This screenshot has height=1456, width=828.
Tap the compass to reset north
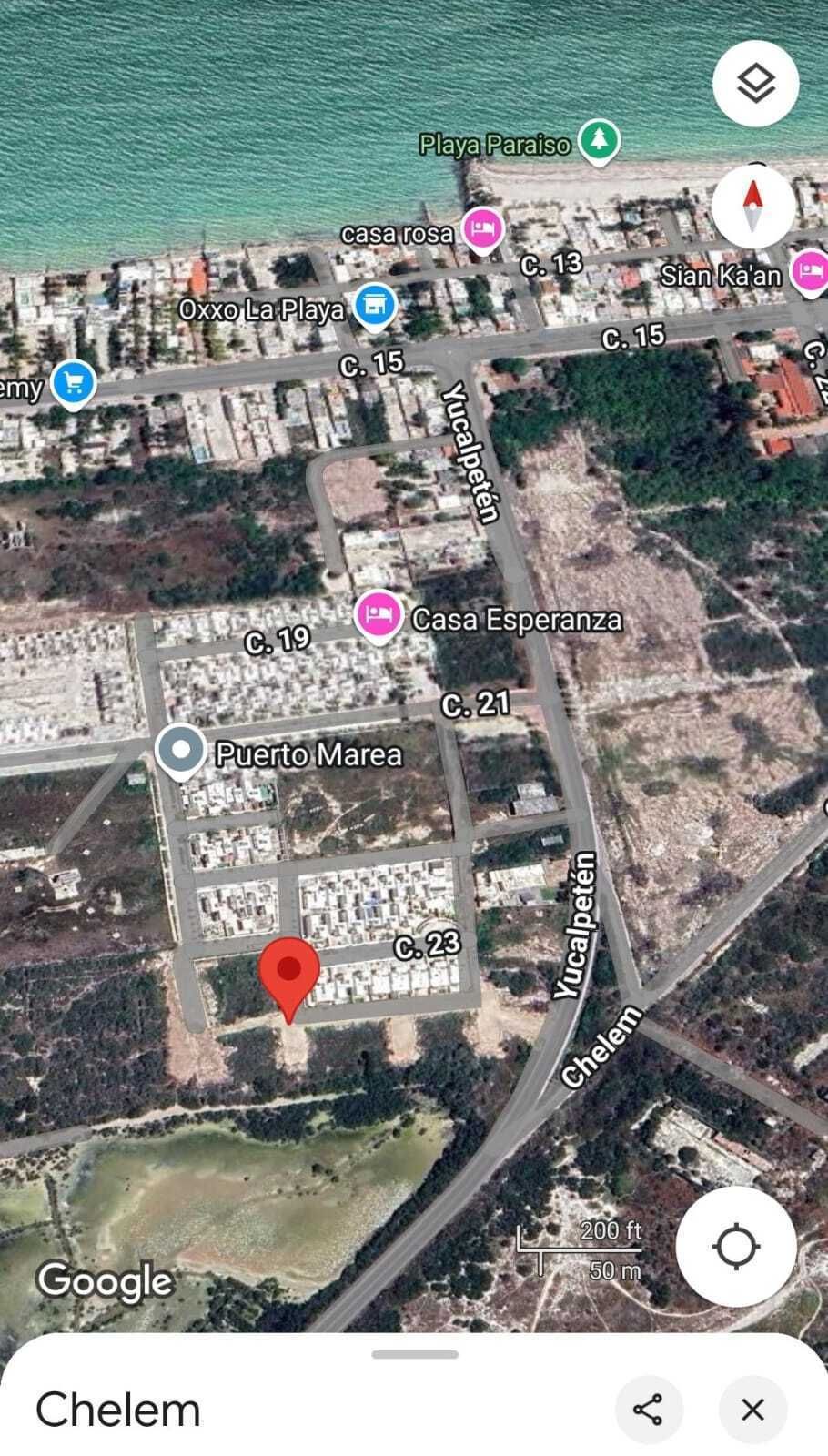(x=752, y=207)
